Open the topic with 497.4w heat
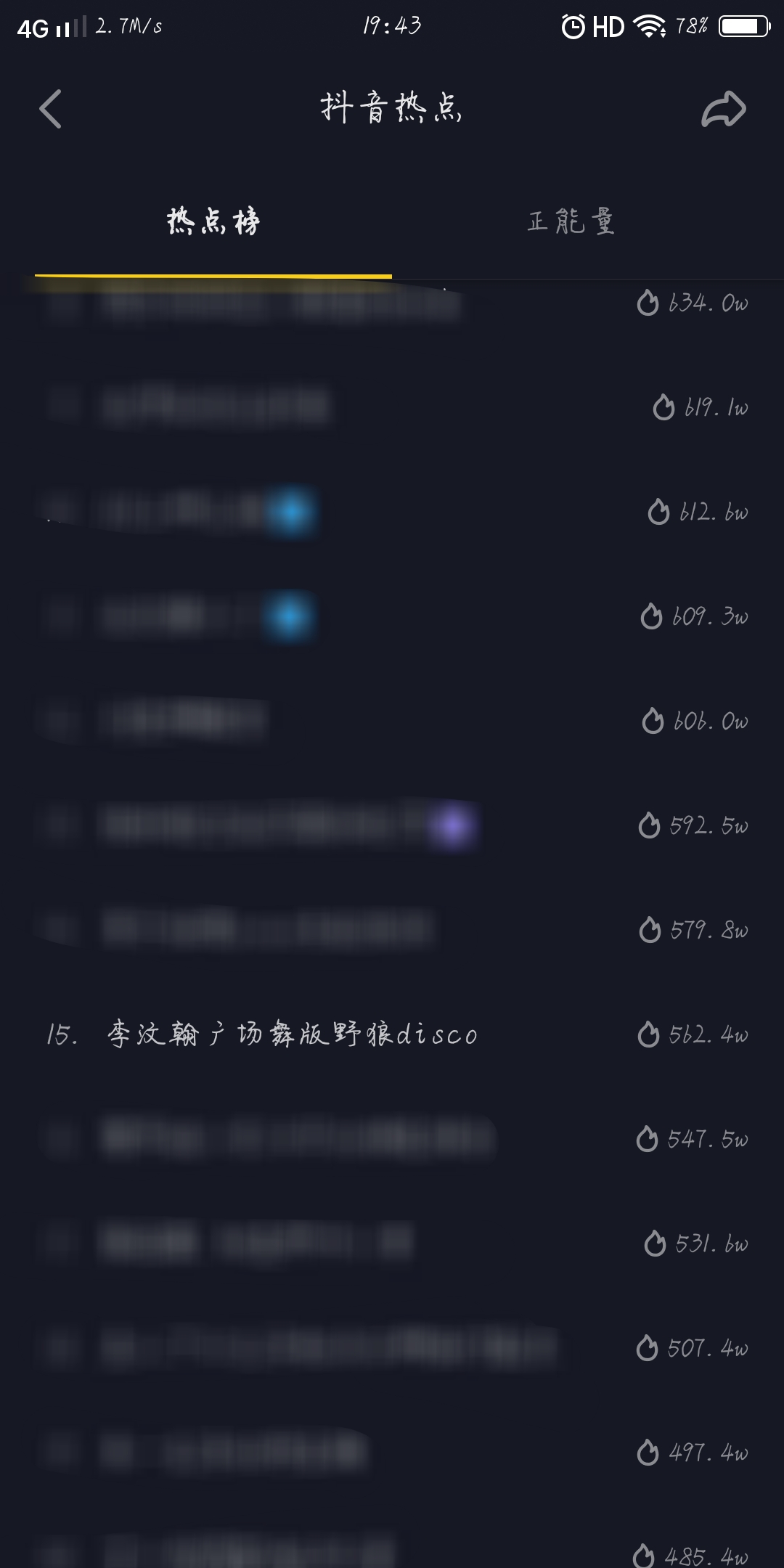Screen dimensions: 784x1568 click(x=392, y=1453)
